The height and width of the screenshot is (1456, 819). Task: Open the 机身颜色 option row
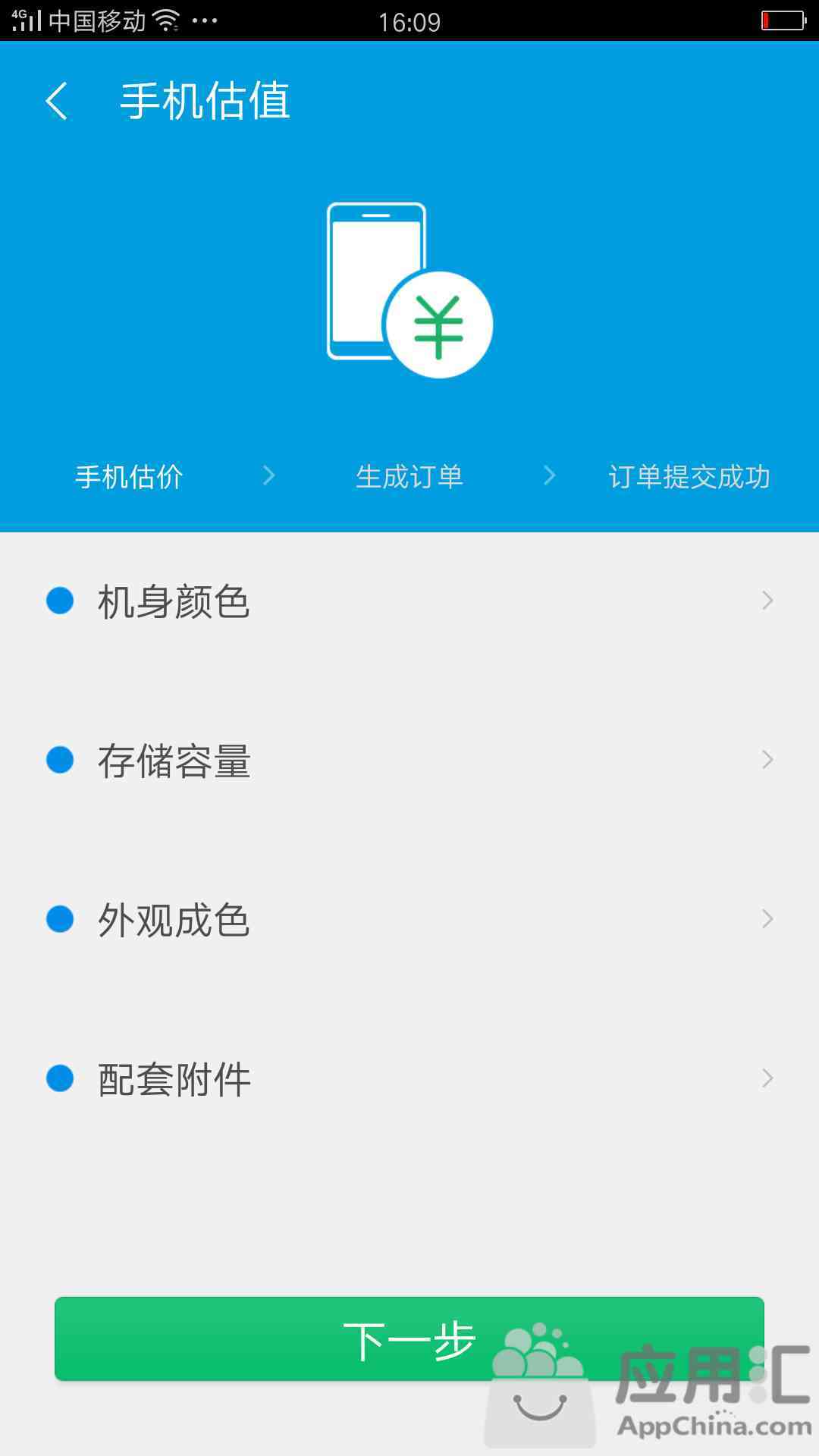coord(409,601)
